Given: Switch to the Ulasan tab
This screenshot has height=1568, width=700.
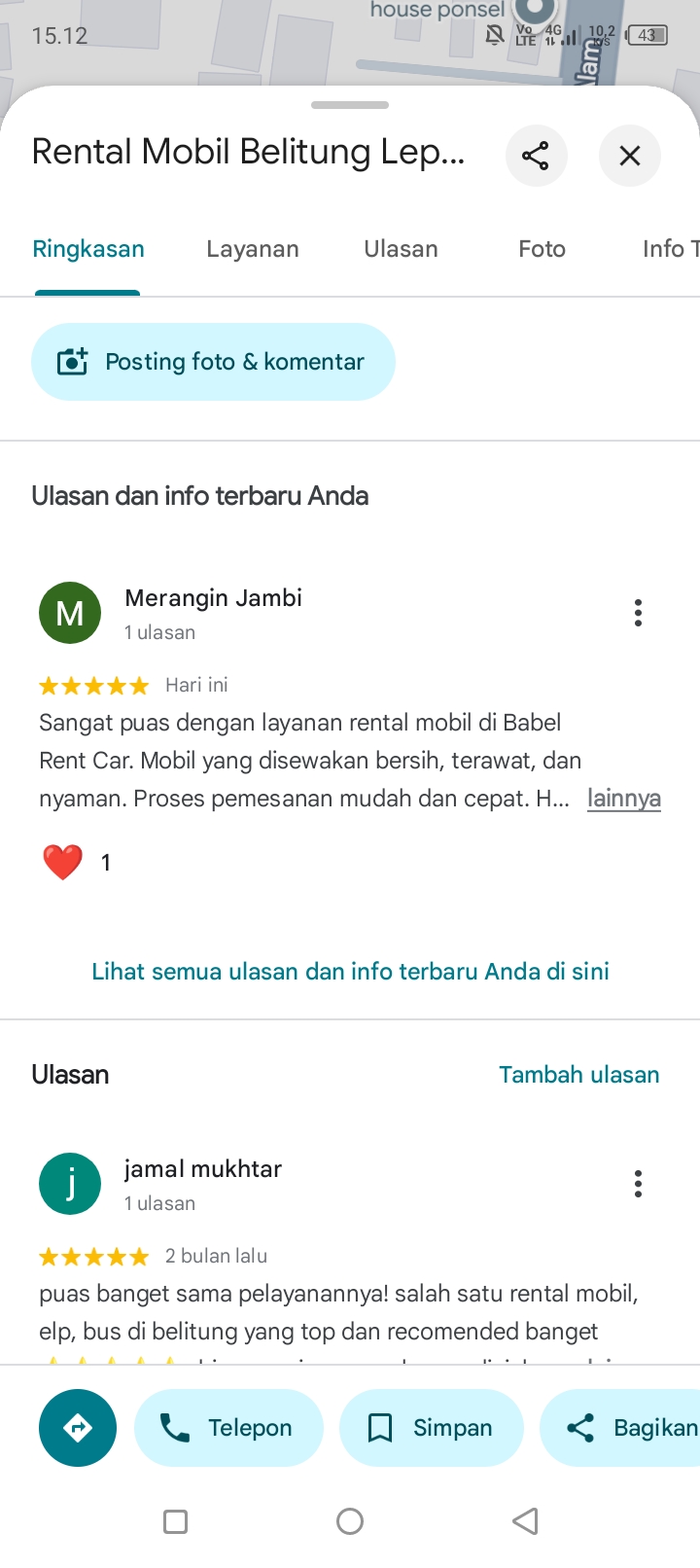Looking at the screenshot, I should pos(401,249).
